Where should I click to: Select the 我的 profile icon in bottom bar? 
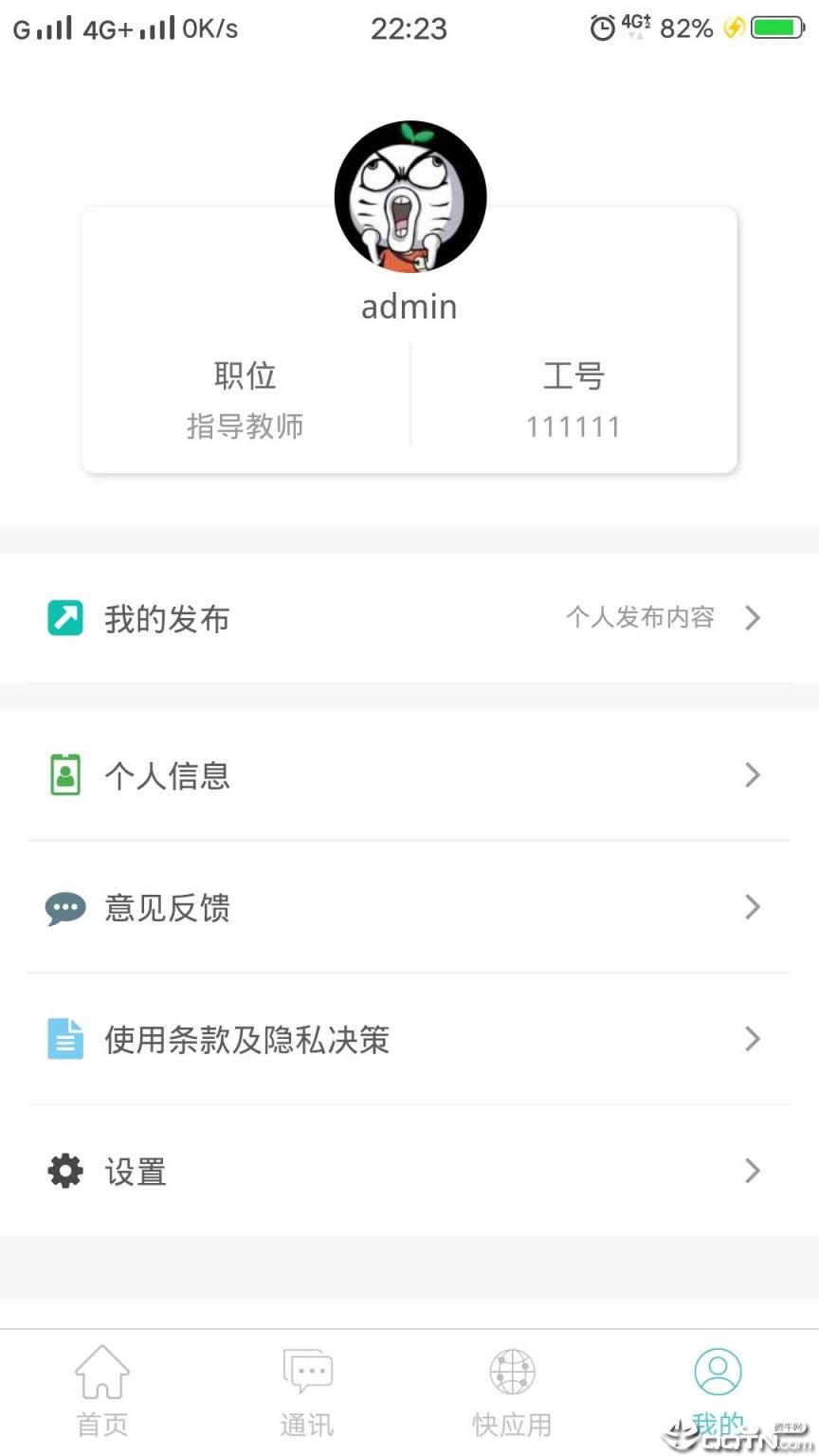pos(717,1370)
